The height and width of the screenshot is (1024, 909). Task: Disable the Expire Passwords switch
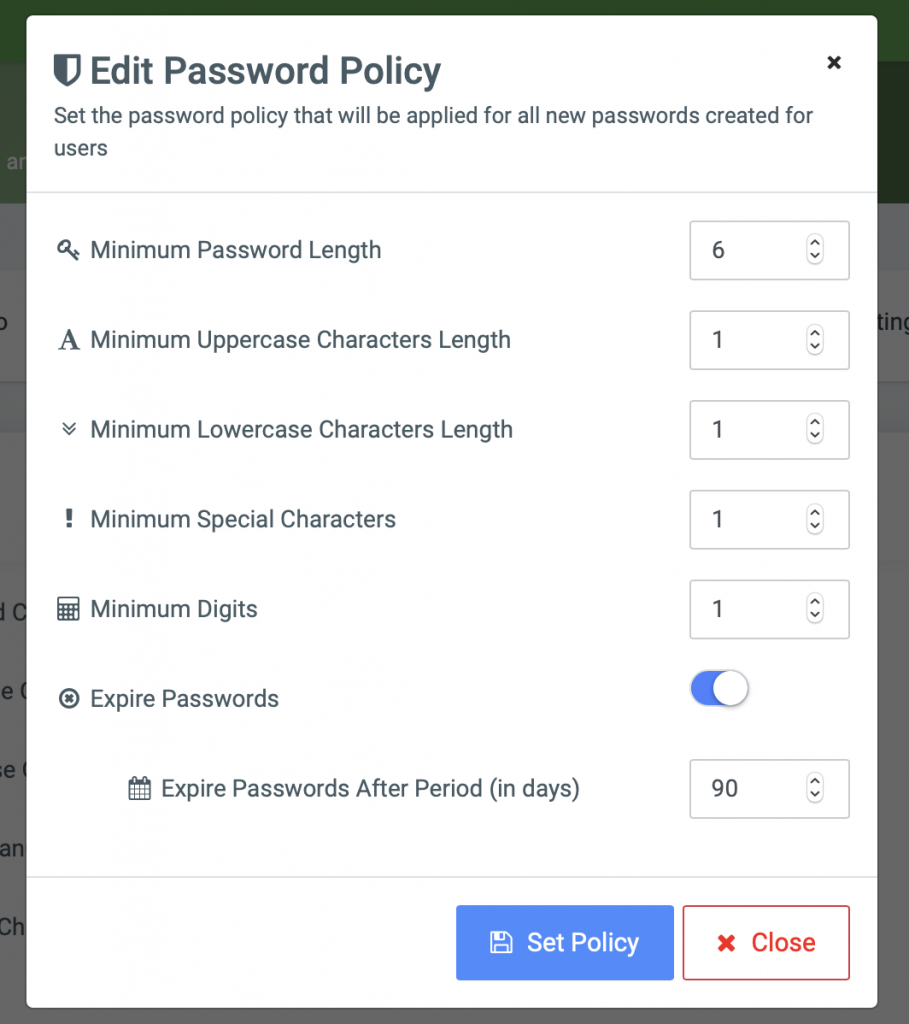pyautogui.click(x=720, y=689)
